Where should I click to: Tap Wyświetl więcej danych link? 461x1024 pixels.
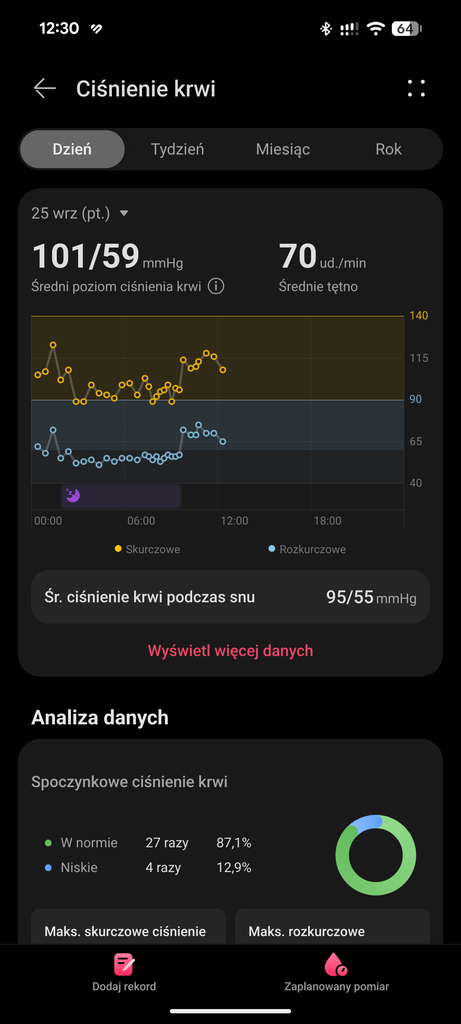click(230, 650)
